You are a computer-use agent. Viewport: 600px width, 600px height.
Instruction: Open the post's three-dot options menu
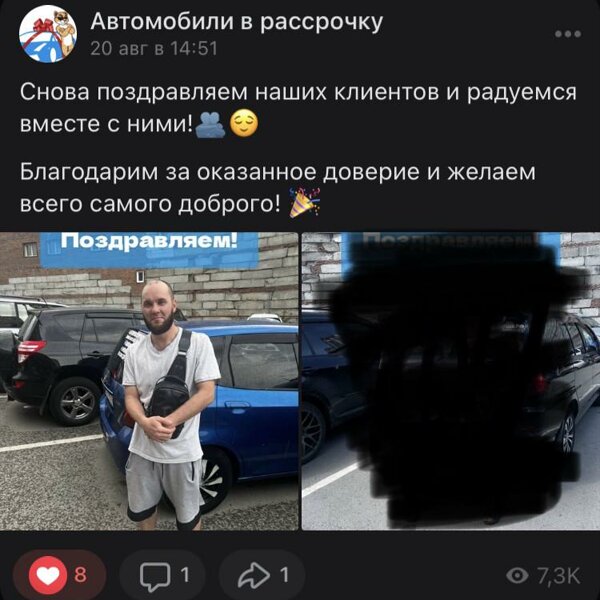[x=567, y=33]
